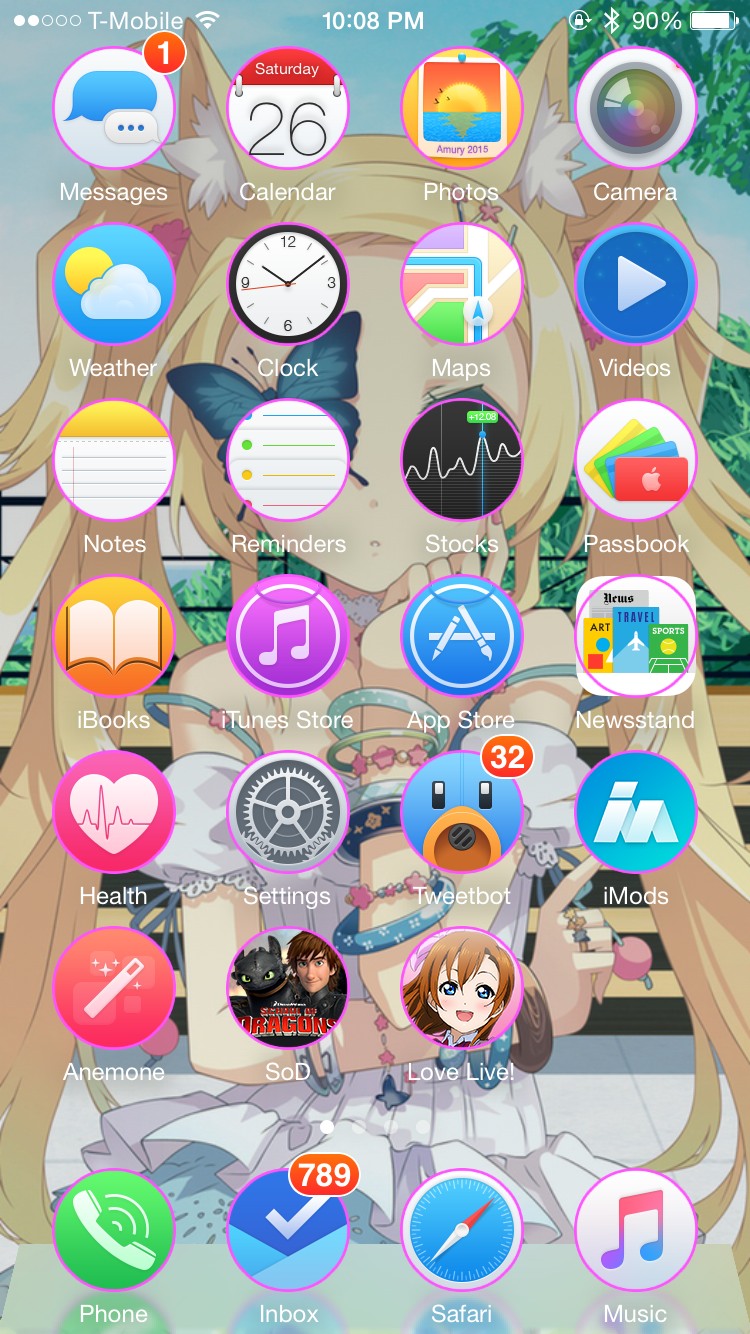Launch the Calendar app
Image resolution: width=750 pixels, height=1334 pixels.
tap(287, 108)
